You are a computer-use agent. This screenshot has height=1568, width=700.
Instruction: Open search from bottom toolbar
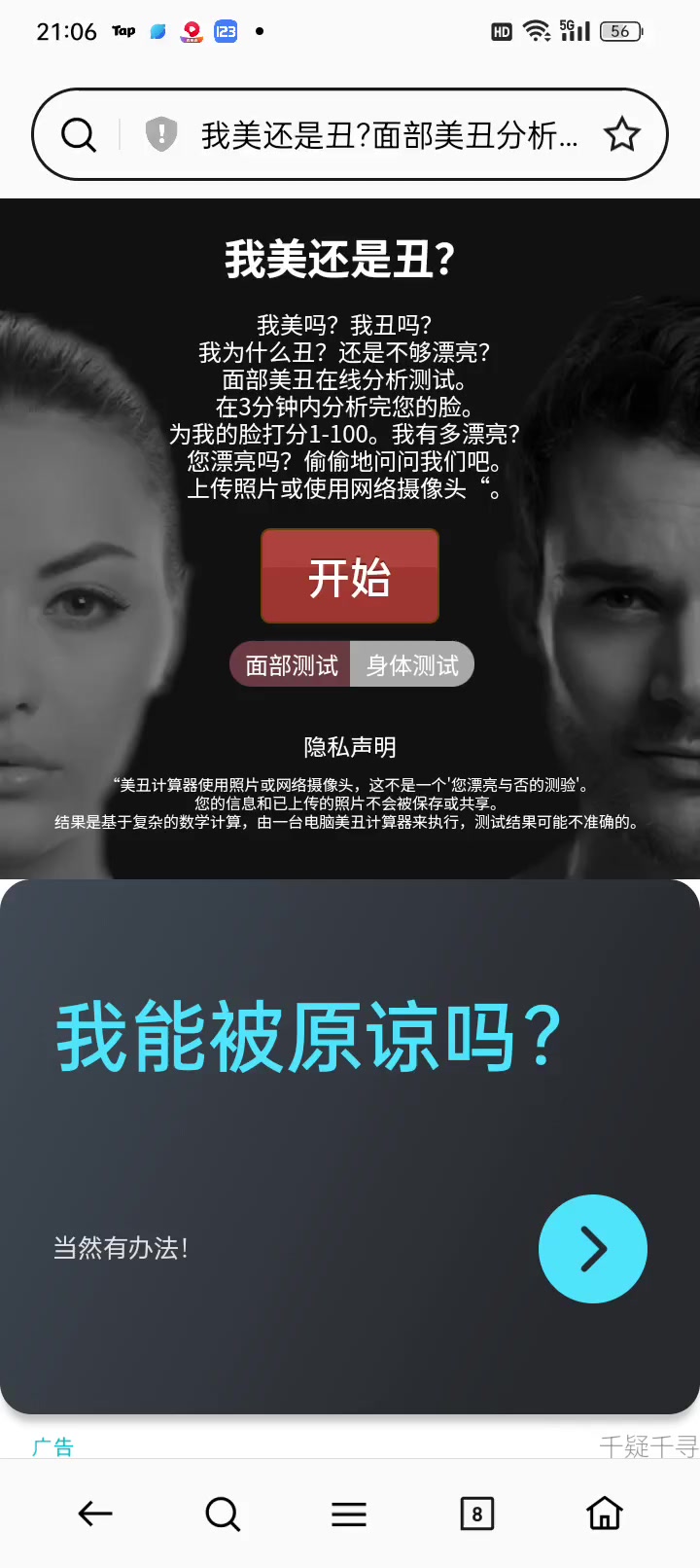(x=223, y=1514)
